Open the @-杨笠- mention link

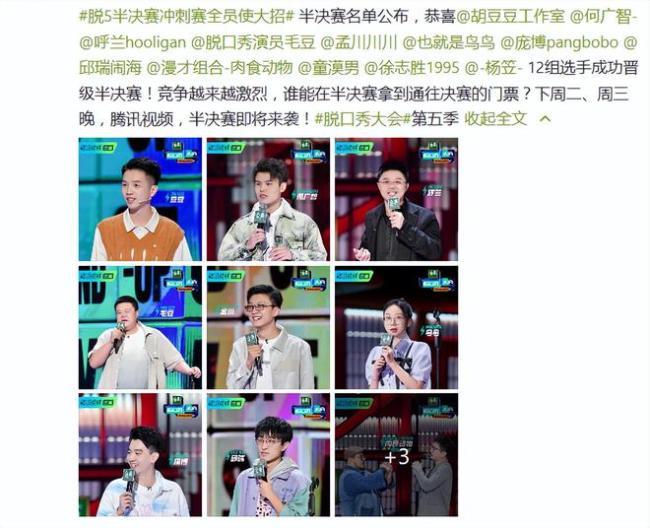point(492,71)
